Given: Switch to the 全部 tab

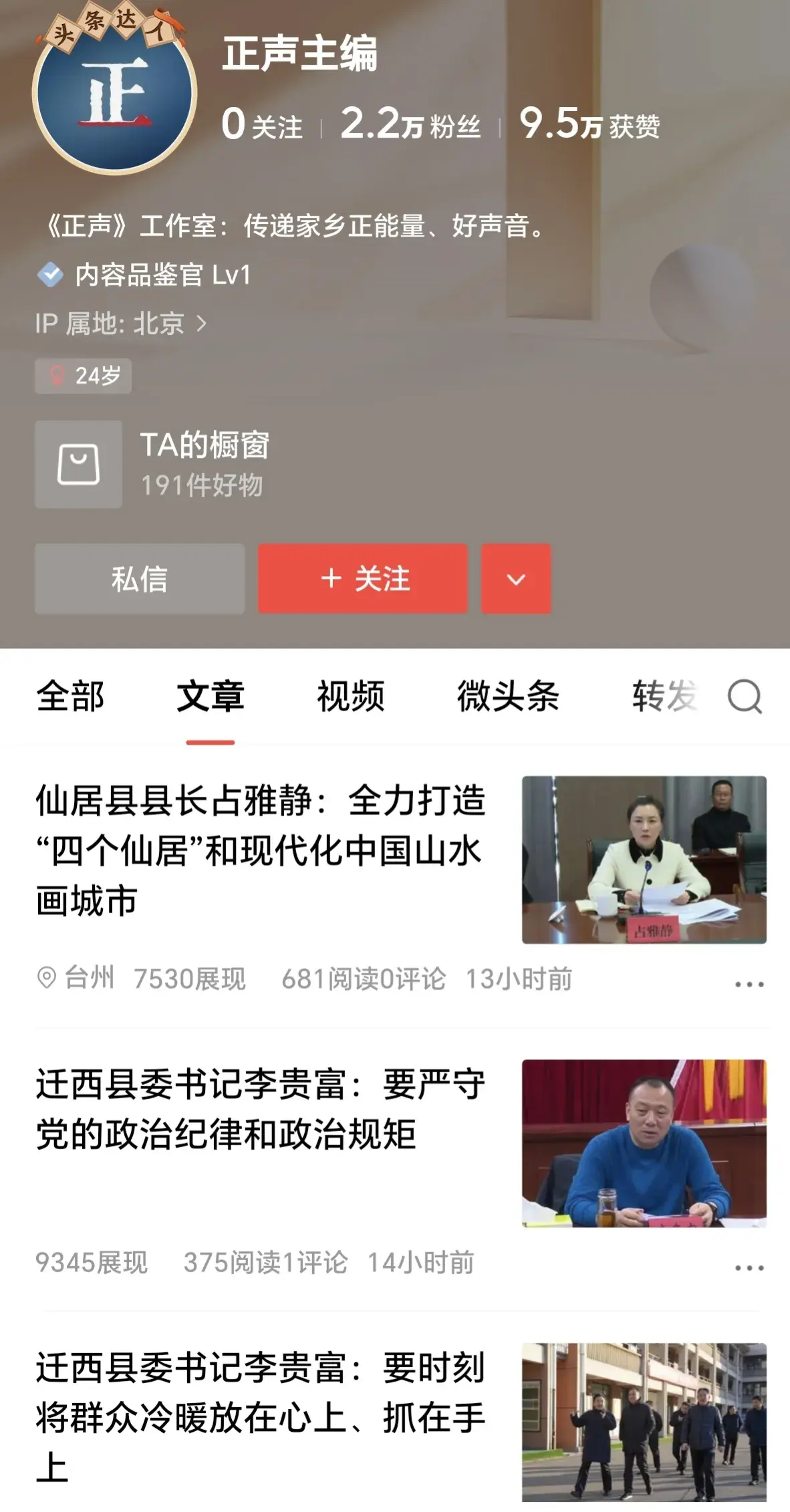Looking at the screenshot, I should point(70,697).
